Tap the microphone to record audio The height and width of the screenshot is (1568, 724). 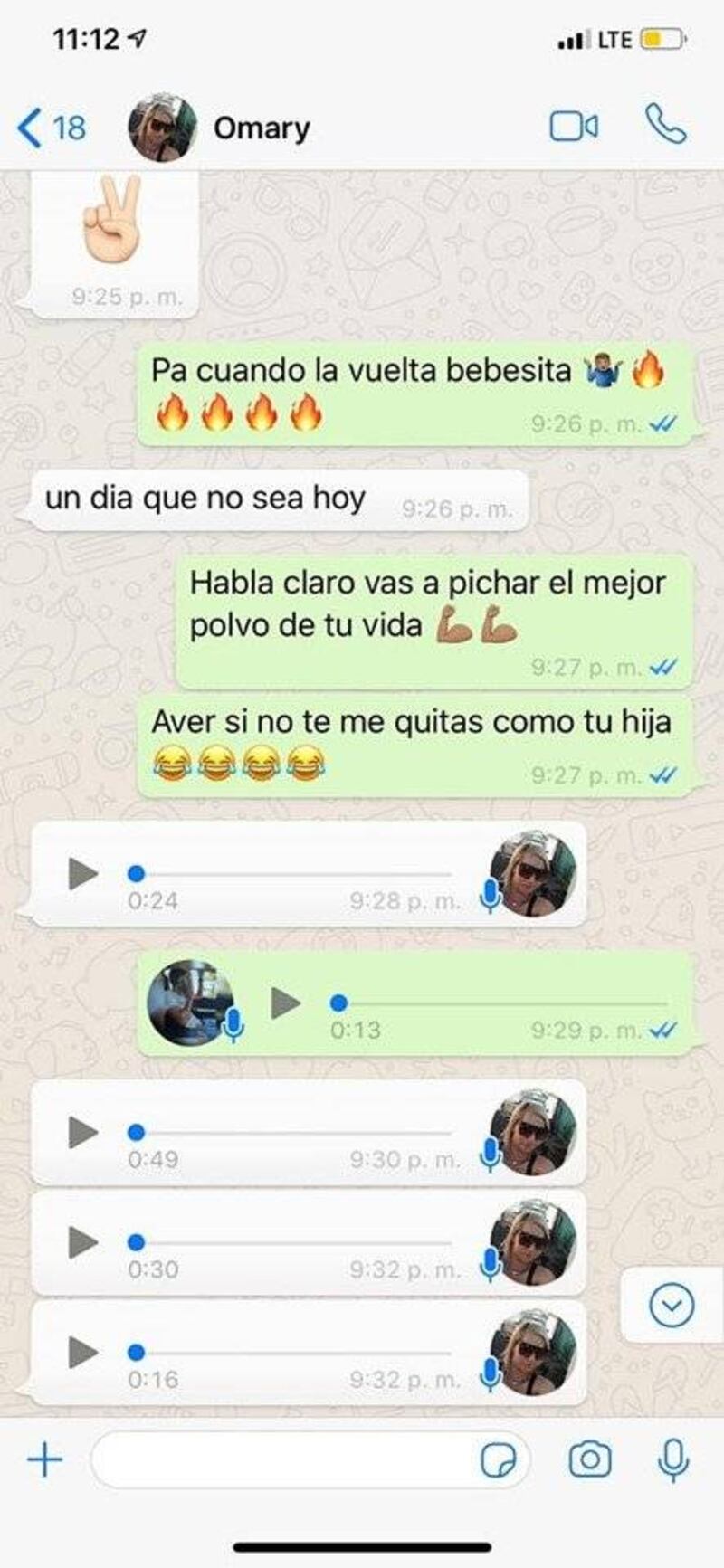[672, 1459]
